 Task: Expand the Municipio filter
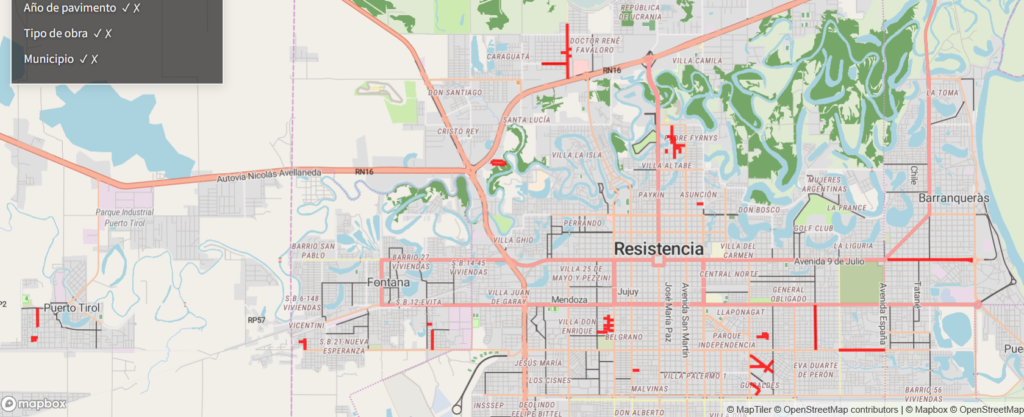[48, 59]
